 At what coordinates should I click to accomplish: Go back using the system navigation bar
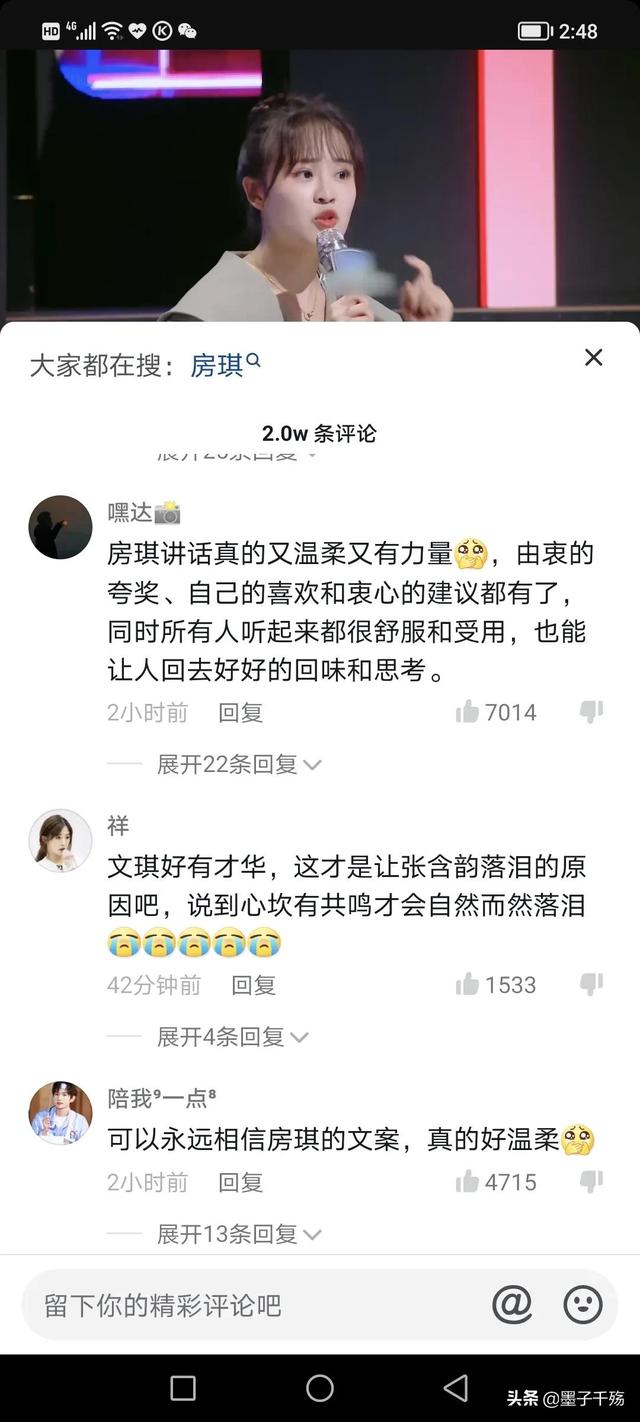(x=456, y=1387)
